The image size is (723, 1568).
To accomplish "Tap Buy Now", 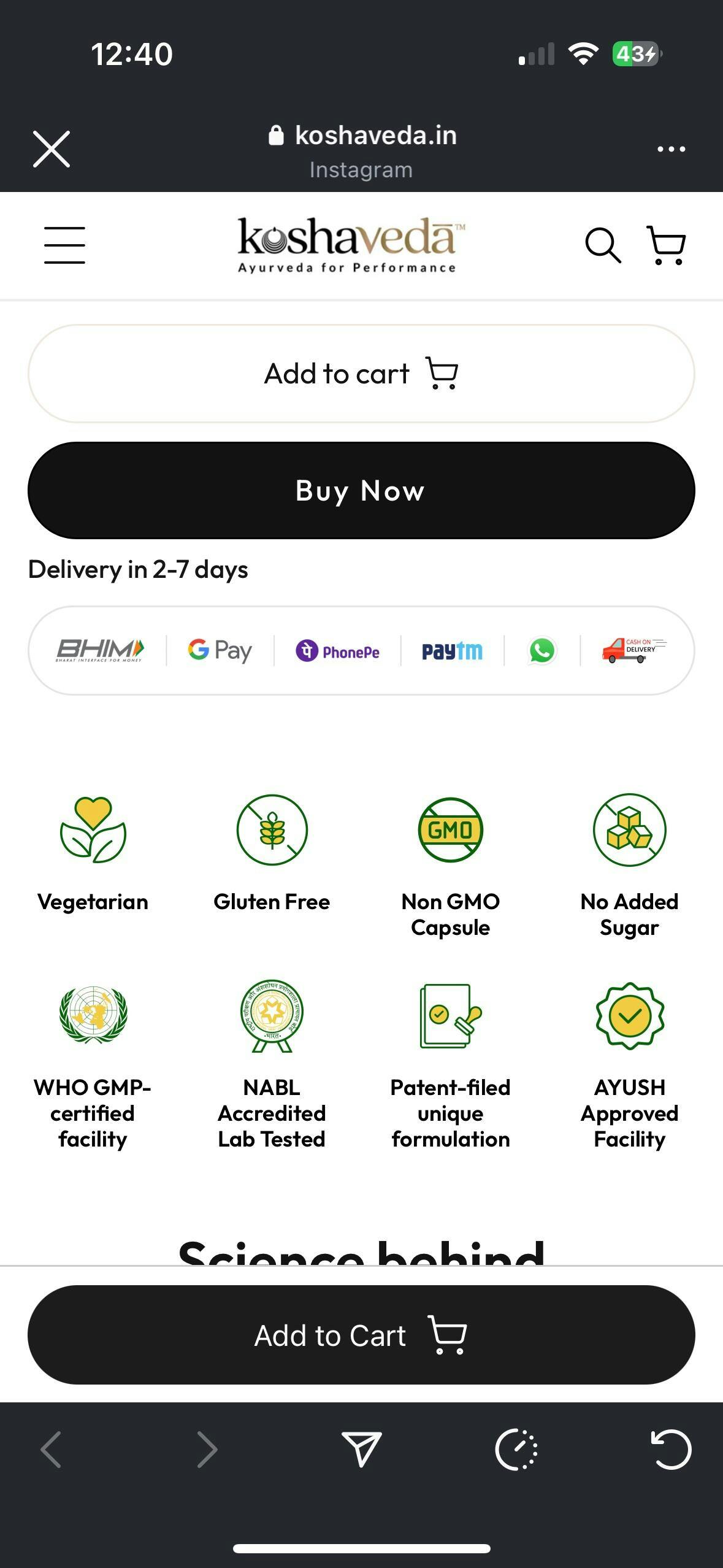I will [361, 490].
